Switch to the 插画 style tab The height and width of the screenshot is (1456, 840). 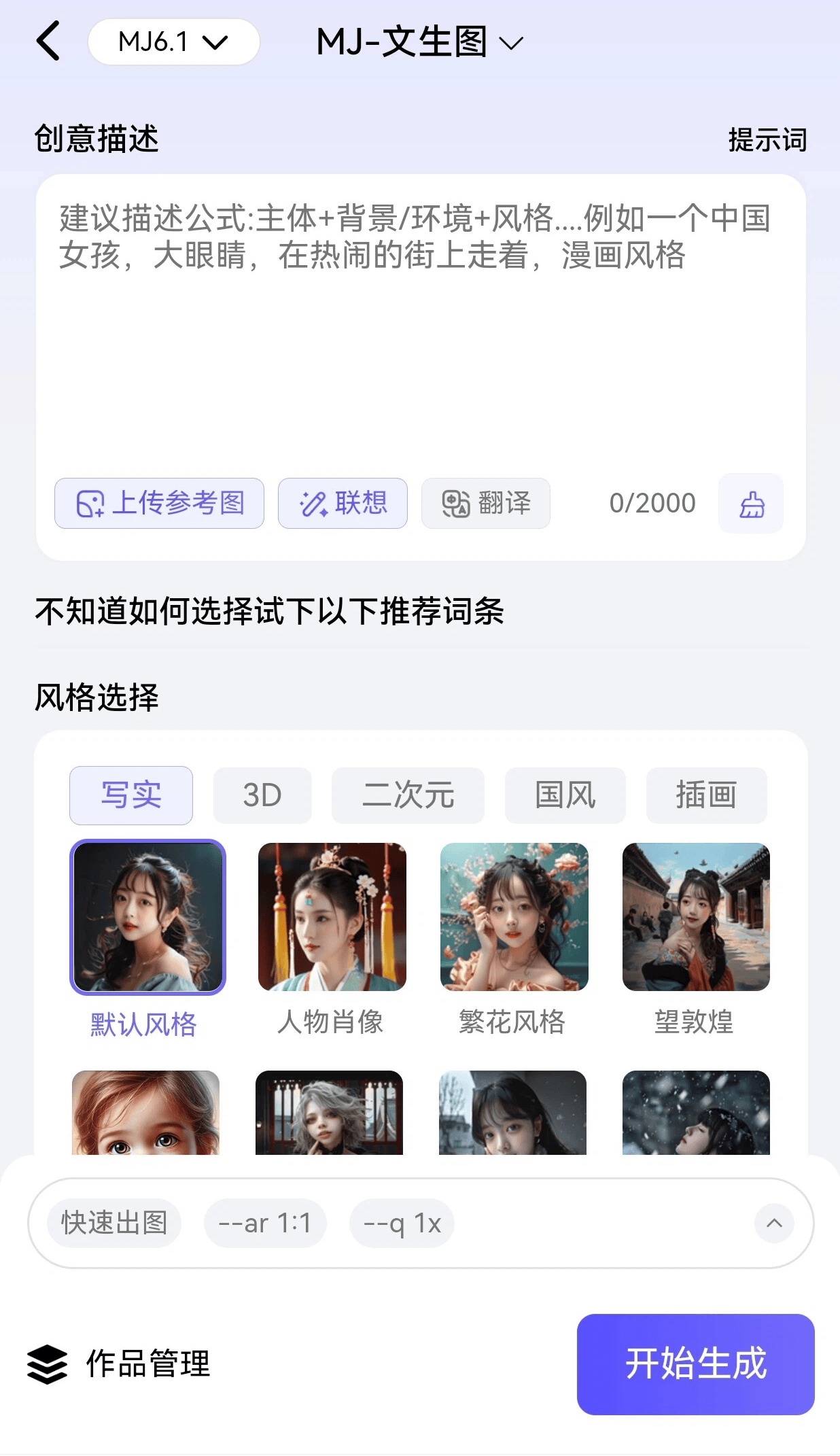pyautogui.click(x=706, y=795)
